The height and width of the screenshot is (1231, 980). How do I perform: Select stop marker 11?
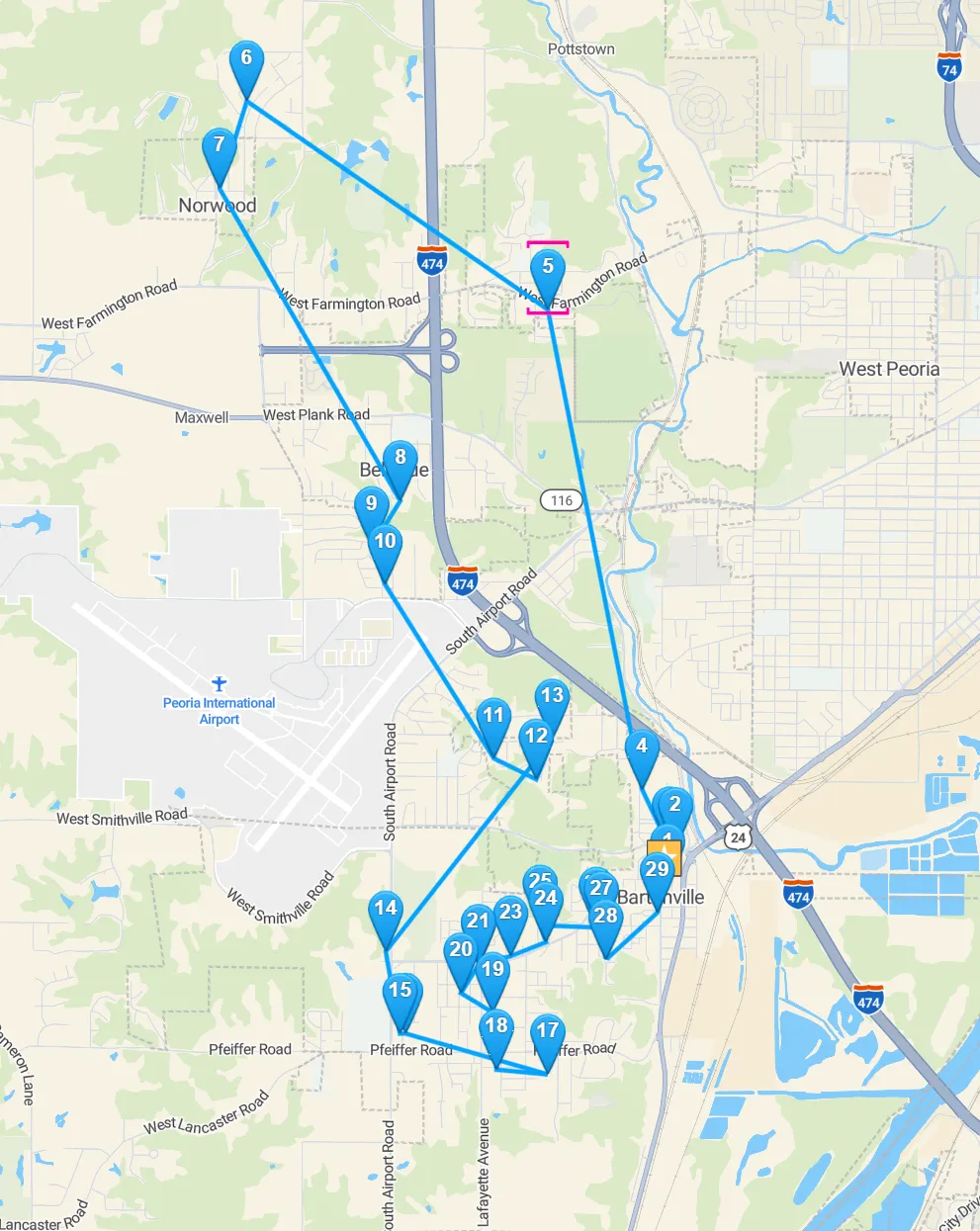(492, 719)
